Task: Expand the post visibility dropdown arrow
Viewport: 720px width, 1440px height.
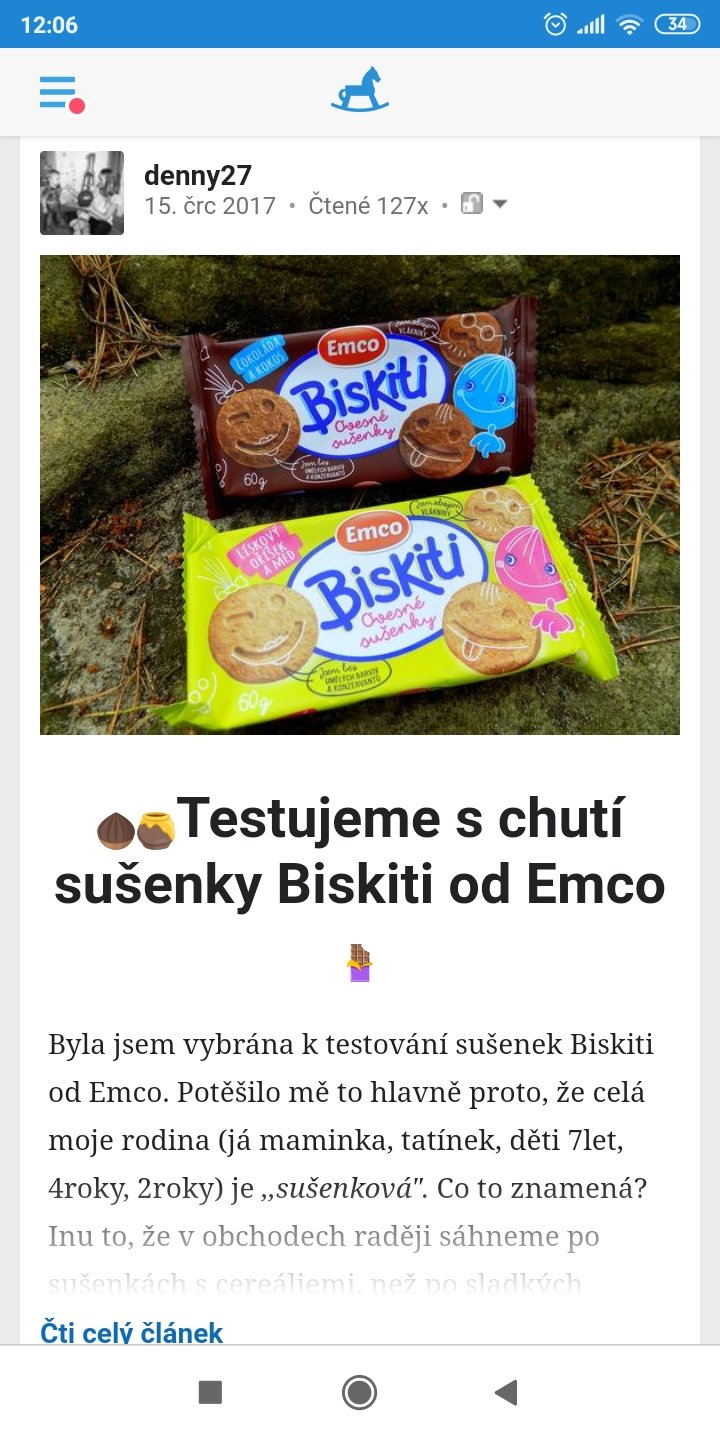Action: [x=500, y=205]
